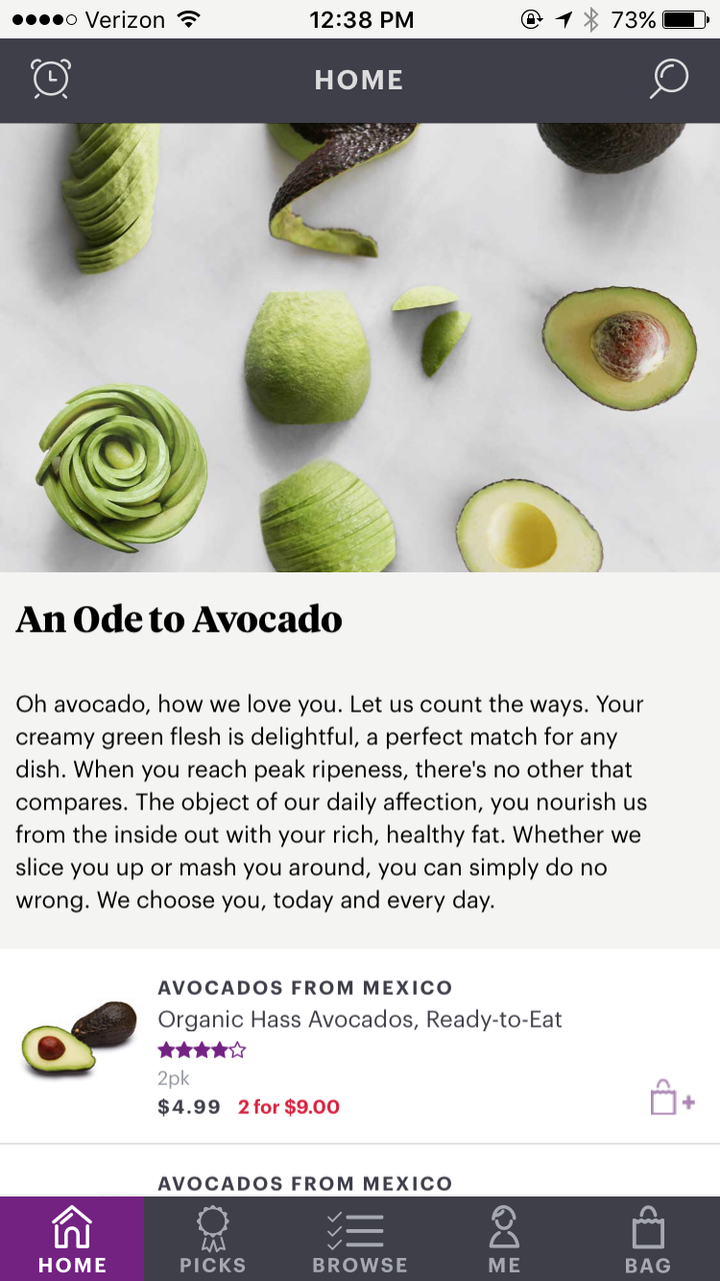Screen dimensions: 720x1281
Task: Open the Me tab
Action: (504, 1239)
